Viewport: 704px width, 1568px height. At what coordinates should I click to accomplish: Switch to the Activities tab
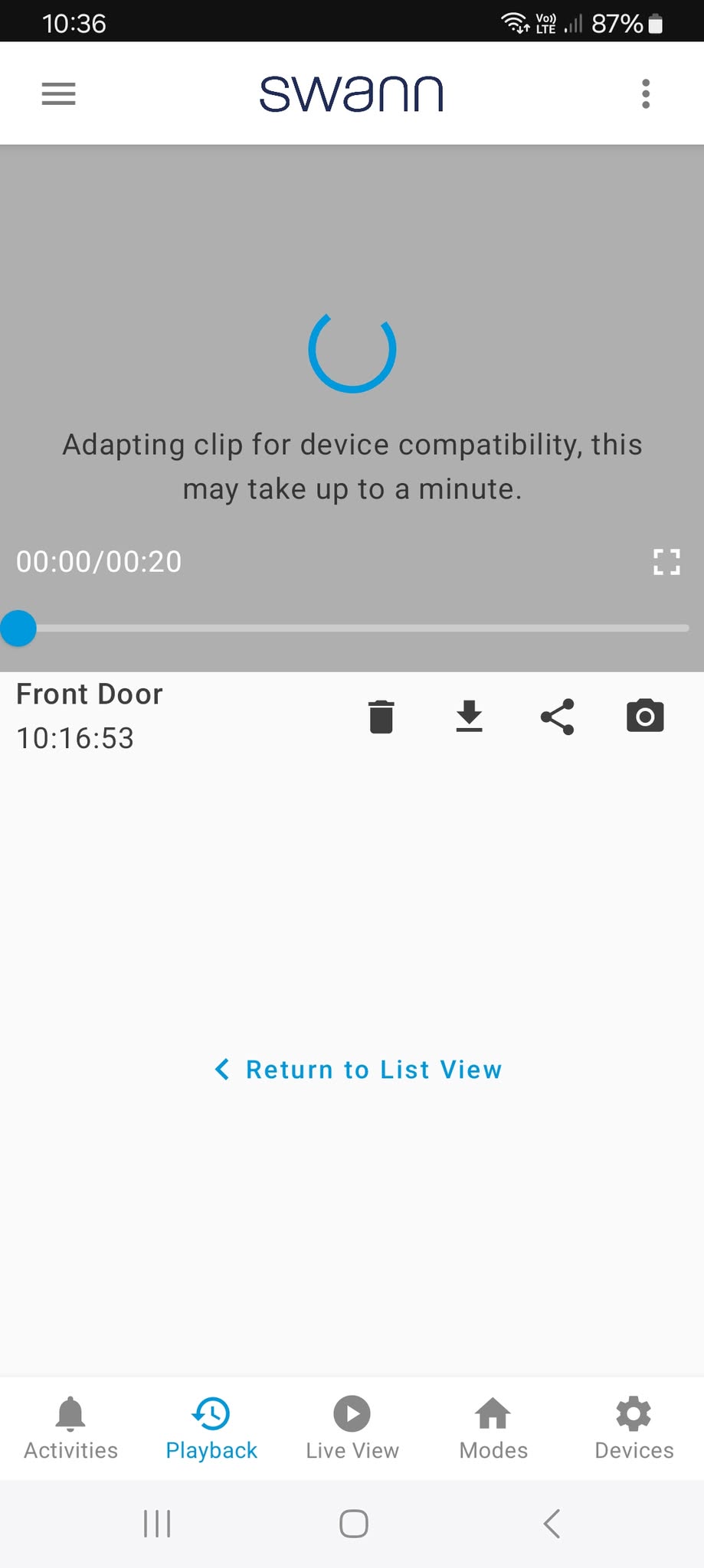click(x=70, y=1429)
